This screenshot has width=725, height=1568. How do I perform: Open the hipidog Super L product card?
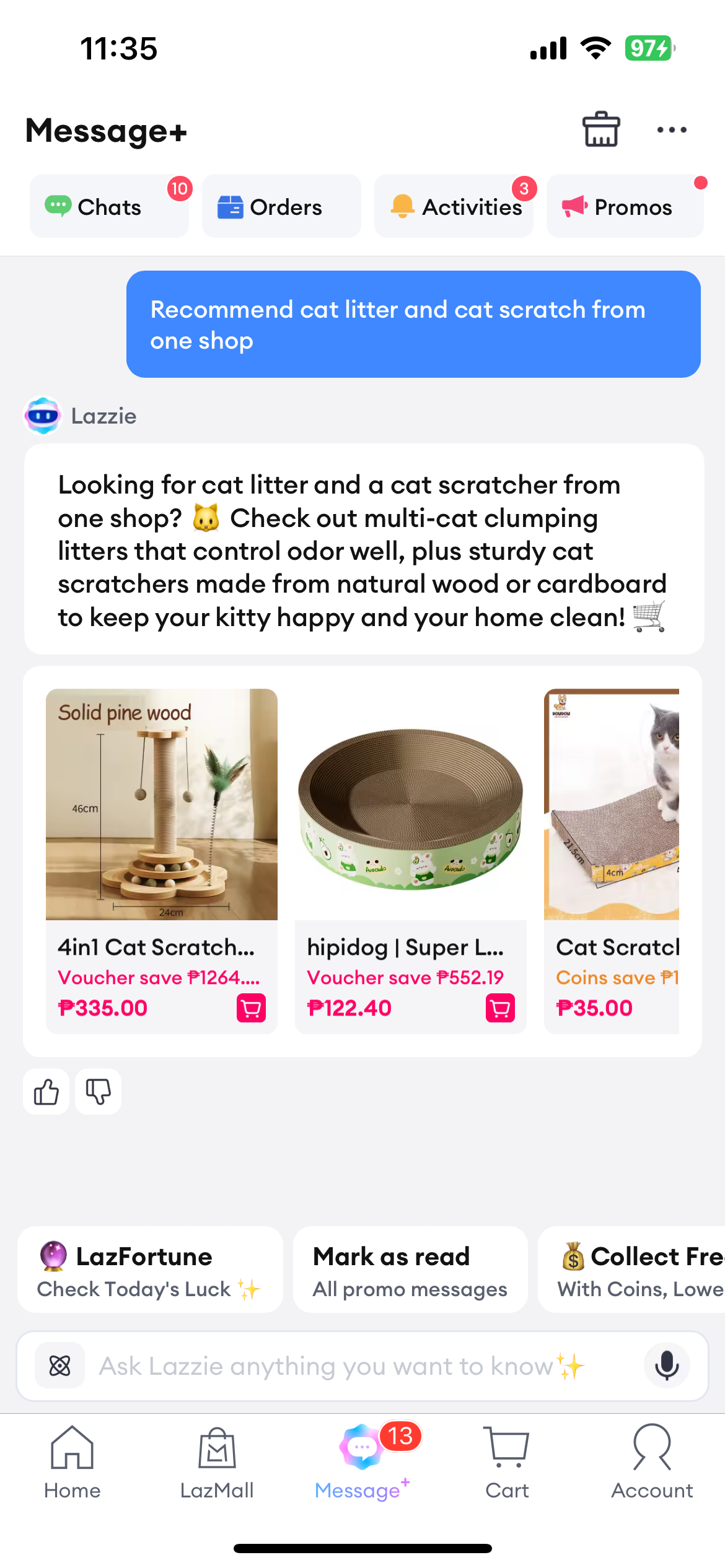tap(410, 836)
